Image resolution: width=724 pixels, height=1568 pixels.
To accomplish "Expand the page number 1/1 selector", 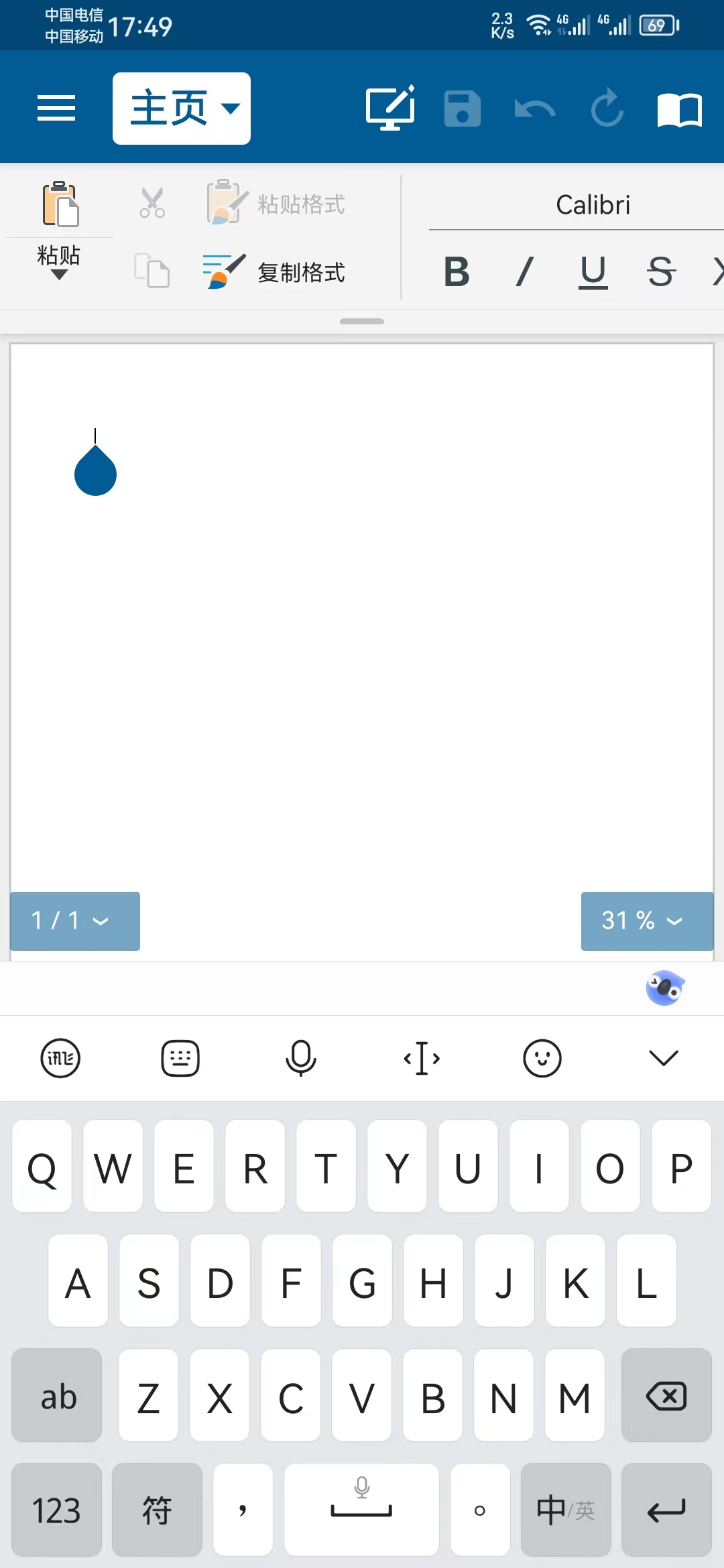I will tap(74, 921).
